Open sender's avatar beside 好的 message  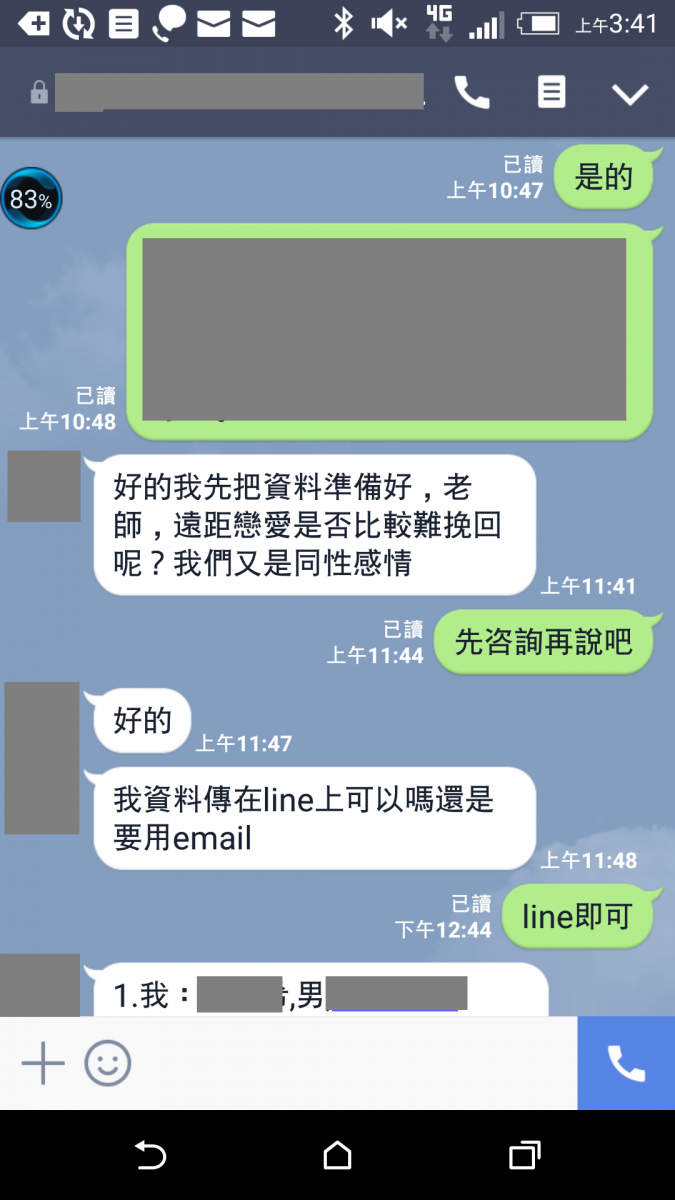[x=42, y=757]
